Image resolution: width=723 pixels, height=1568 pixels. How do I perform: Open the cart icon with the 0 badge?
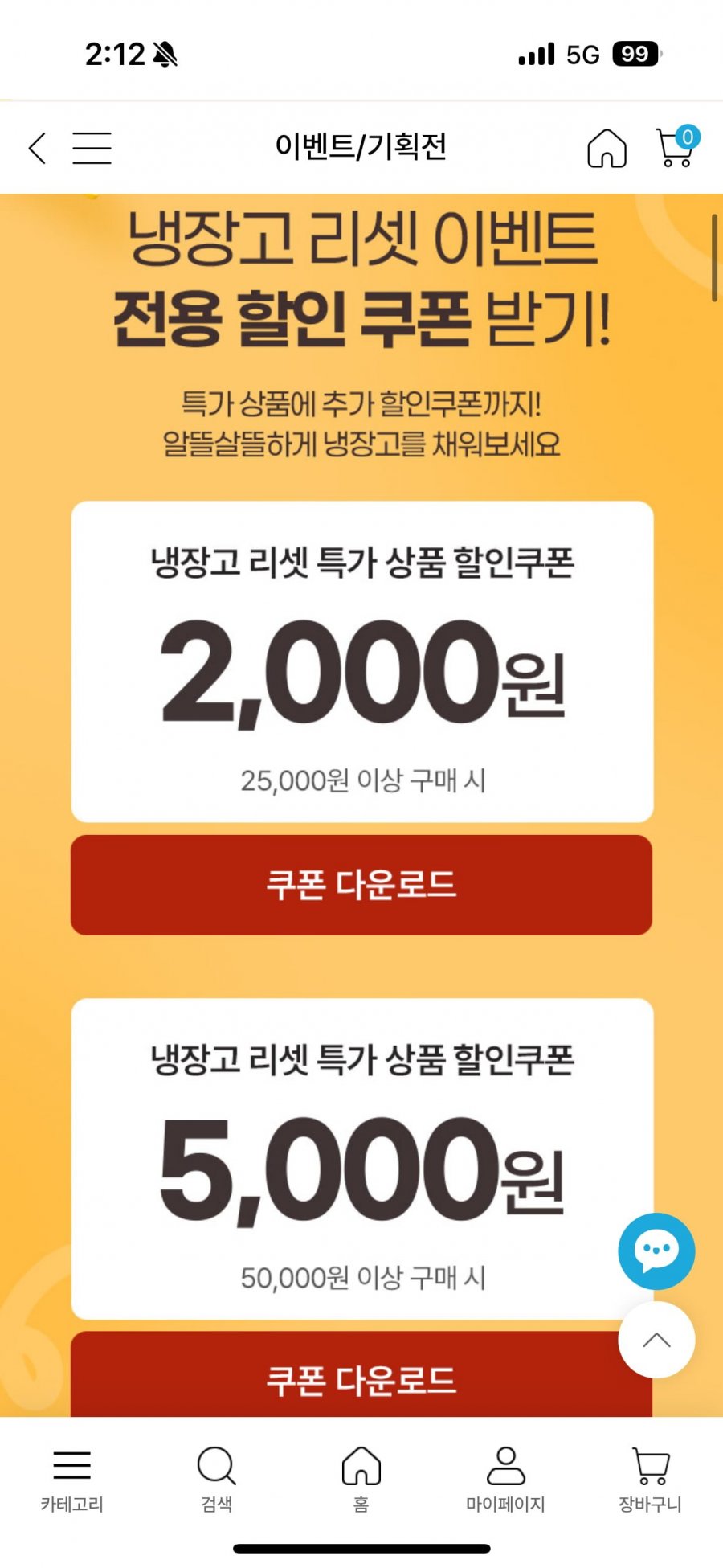676,146
